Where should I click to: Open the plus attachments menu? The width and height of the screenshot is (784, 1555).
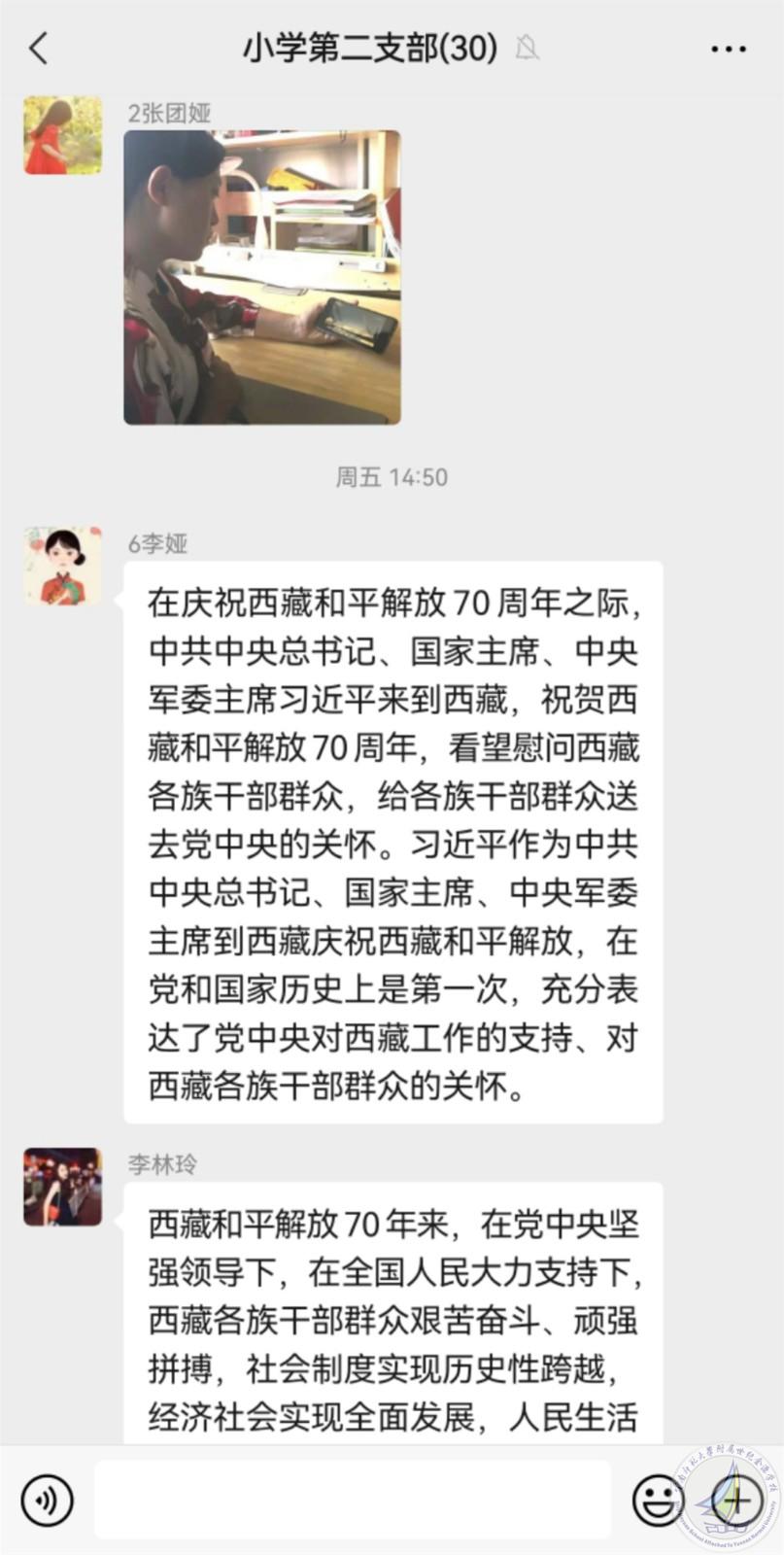[x=735, y=1500]
